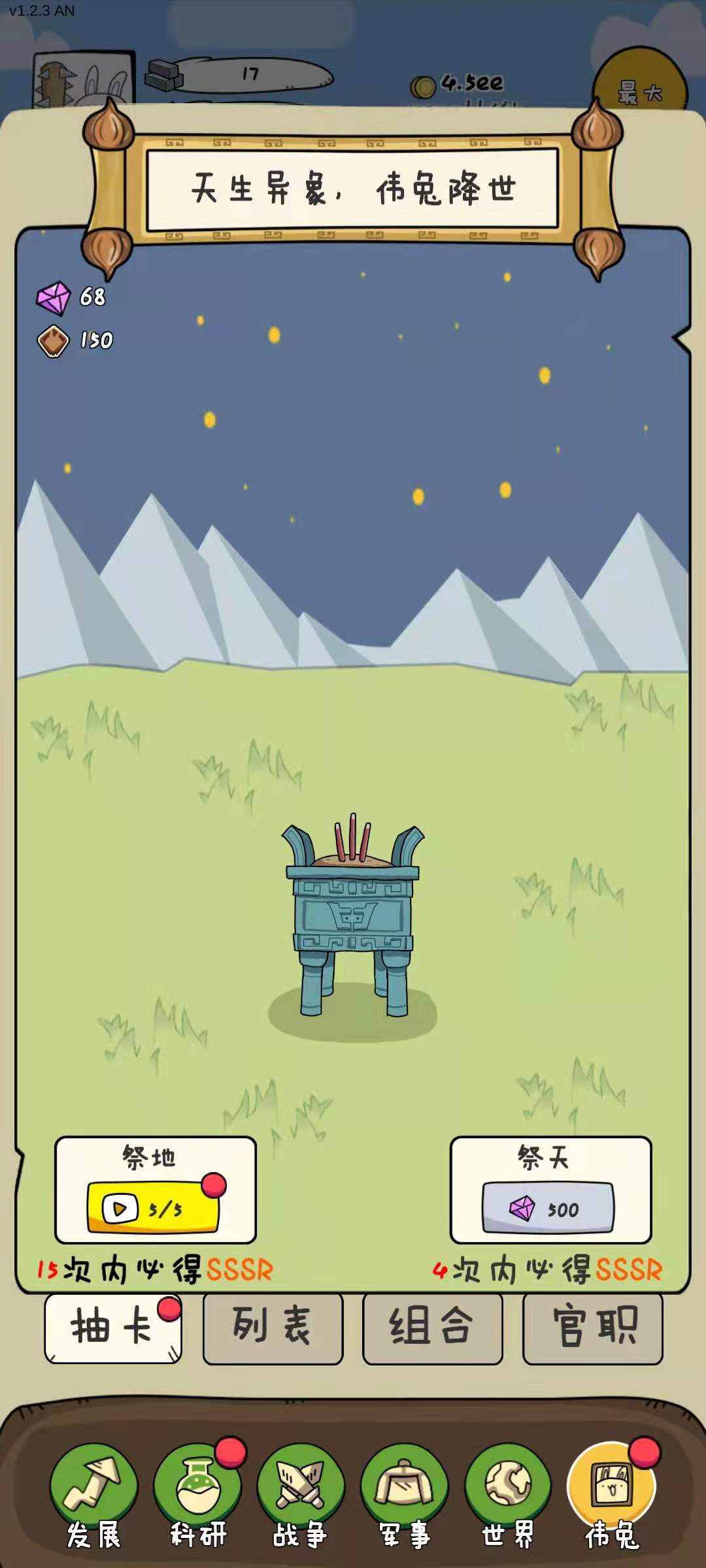Select the 伟兔 section
The width and height of the screenshot is (706, 1568).
(x=611, y=1495)
